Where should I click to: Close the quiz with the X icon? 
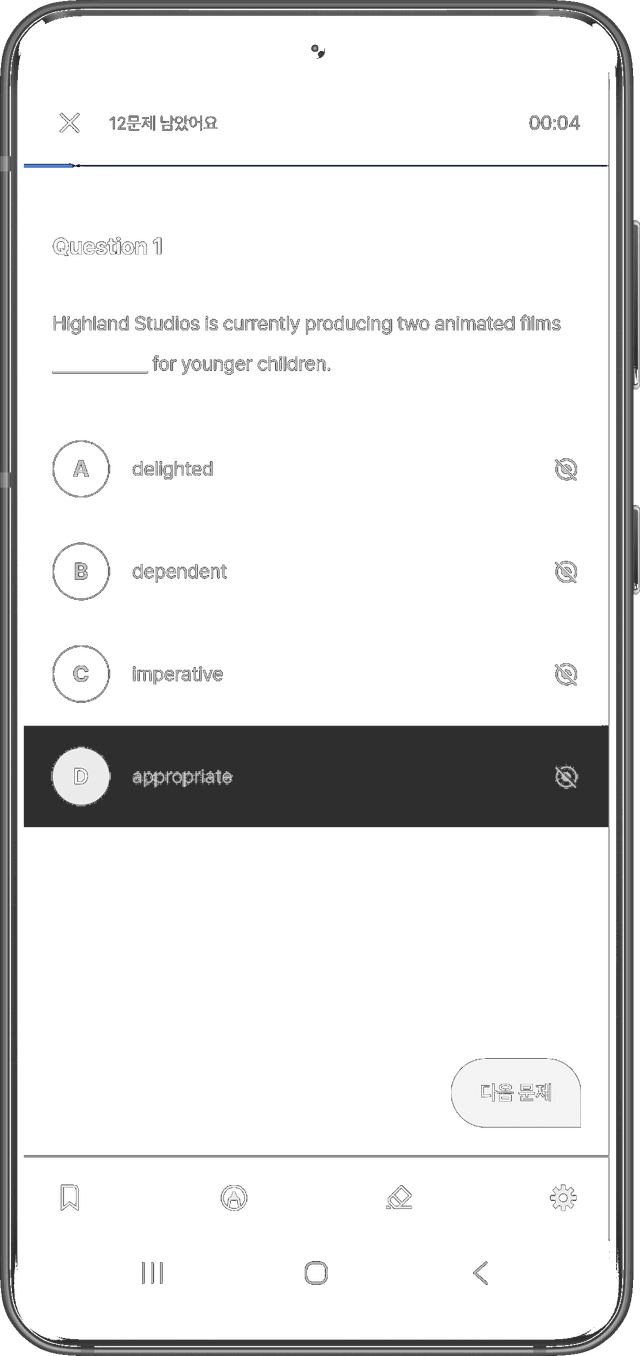click(x=69, y=123)
